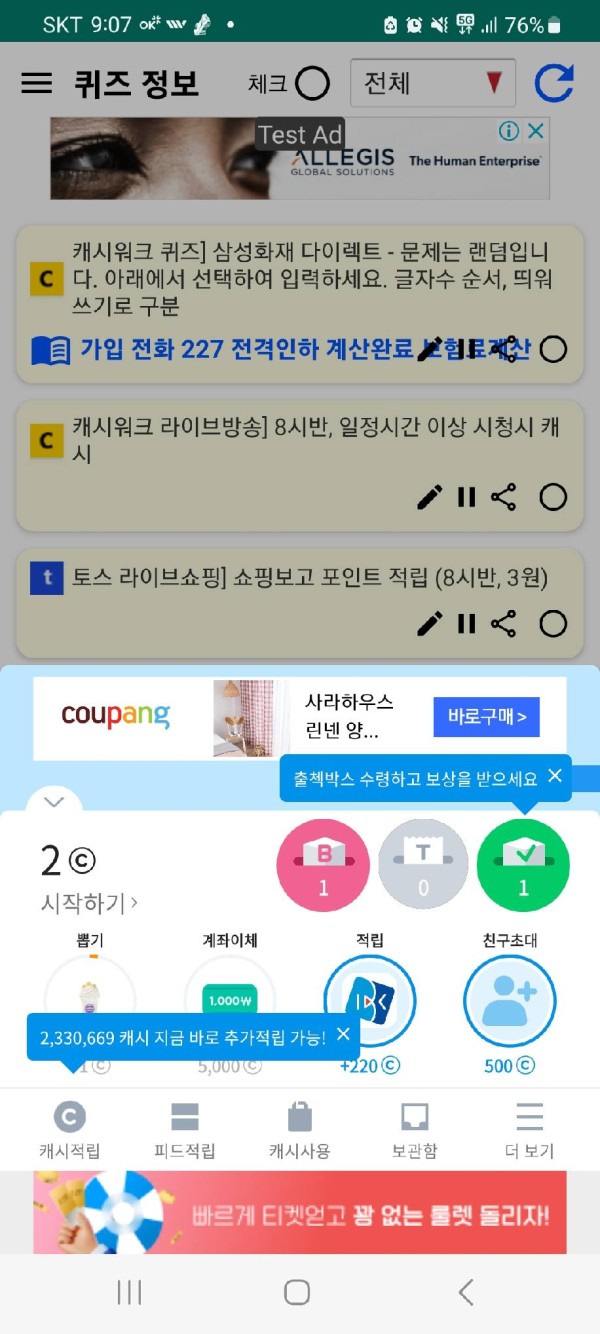Tap 시작하기 link

[88, 903]
